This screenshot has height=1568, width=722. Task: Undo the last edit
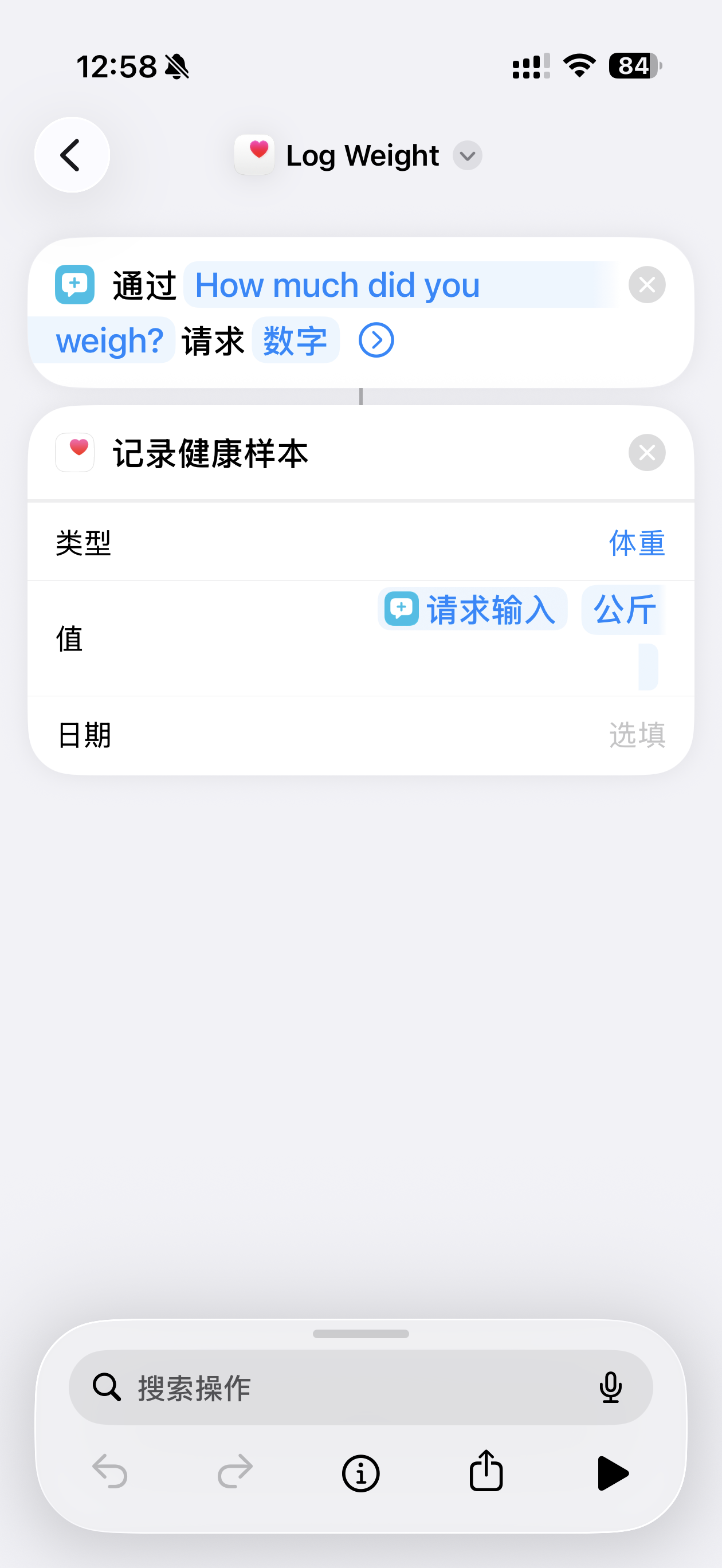coord(110,1471)
